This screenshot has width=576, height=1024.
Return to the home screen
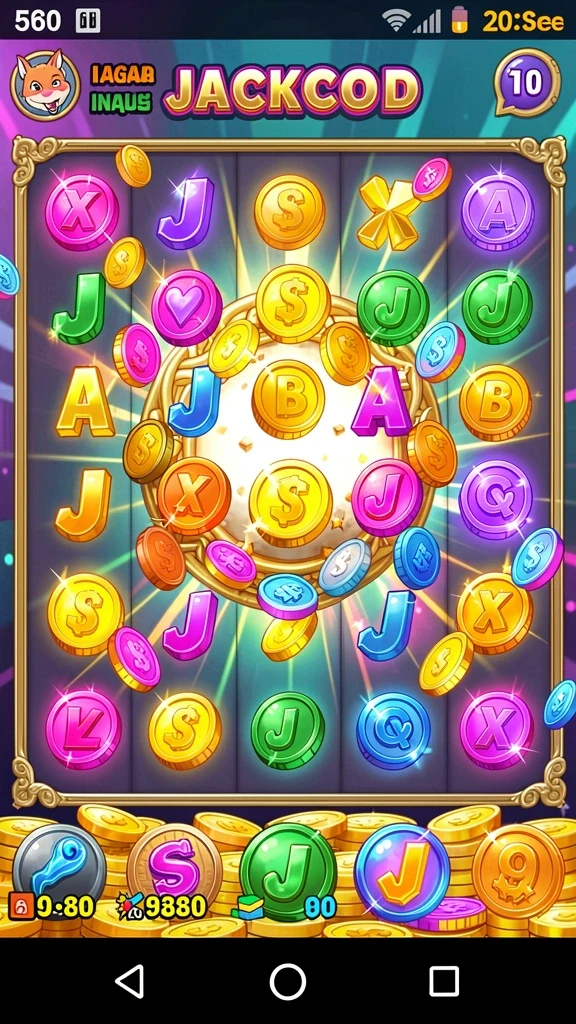[x=288, y=982]
